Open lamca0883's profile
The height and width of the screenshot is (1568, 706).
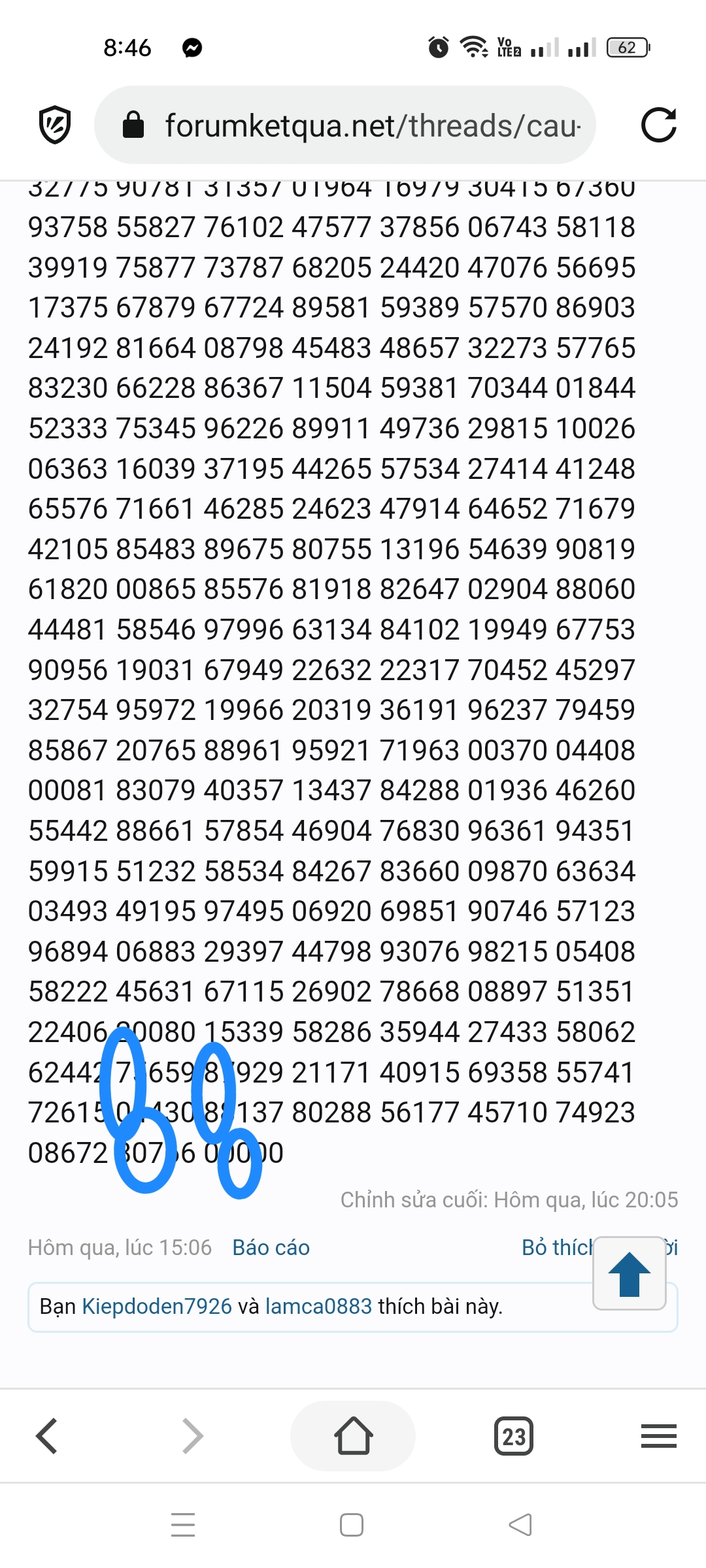point(318,1306)
